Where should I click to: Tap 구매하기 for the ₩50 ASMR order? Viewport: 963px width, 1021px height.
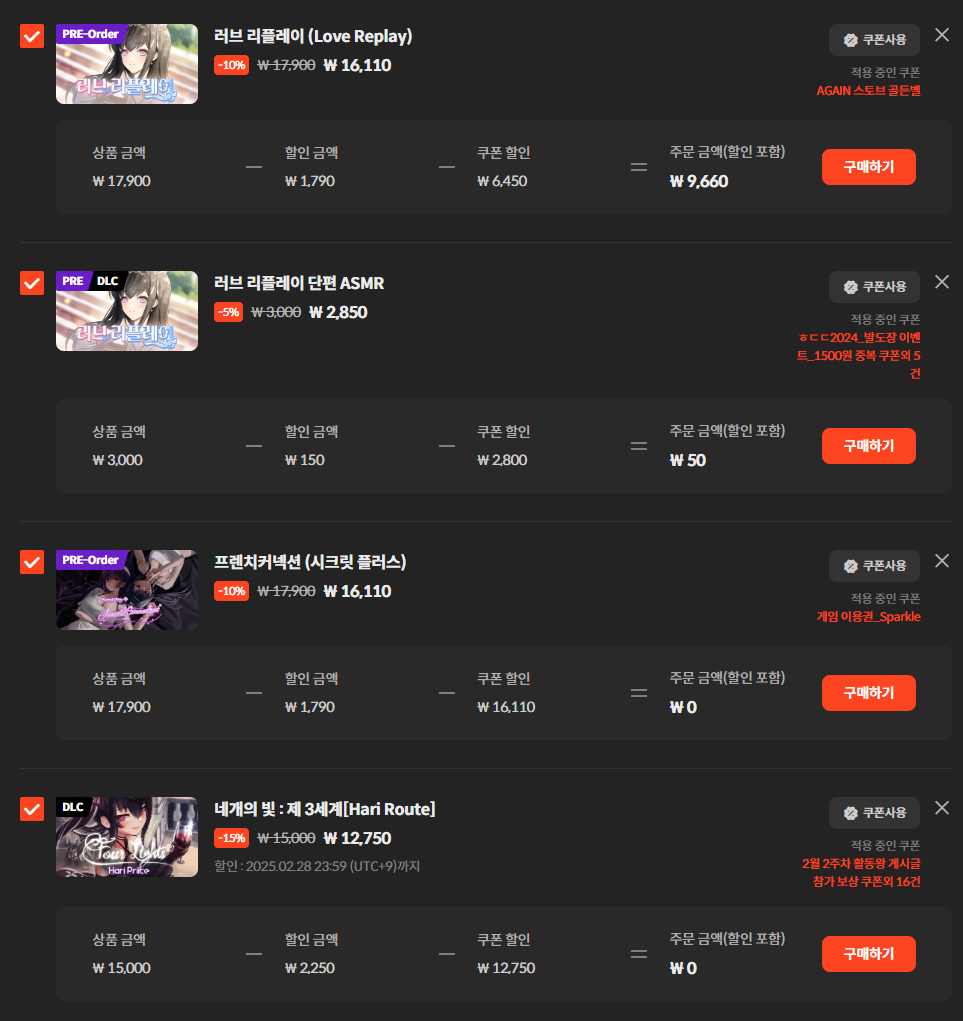(x=868, y=446)
